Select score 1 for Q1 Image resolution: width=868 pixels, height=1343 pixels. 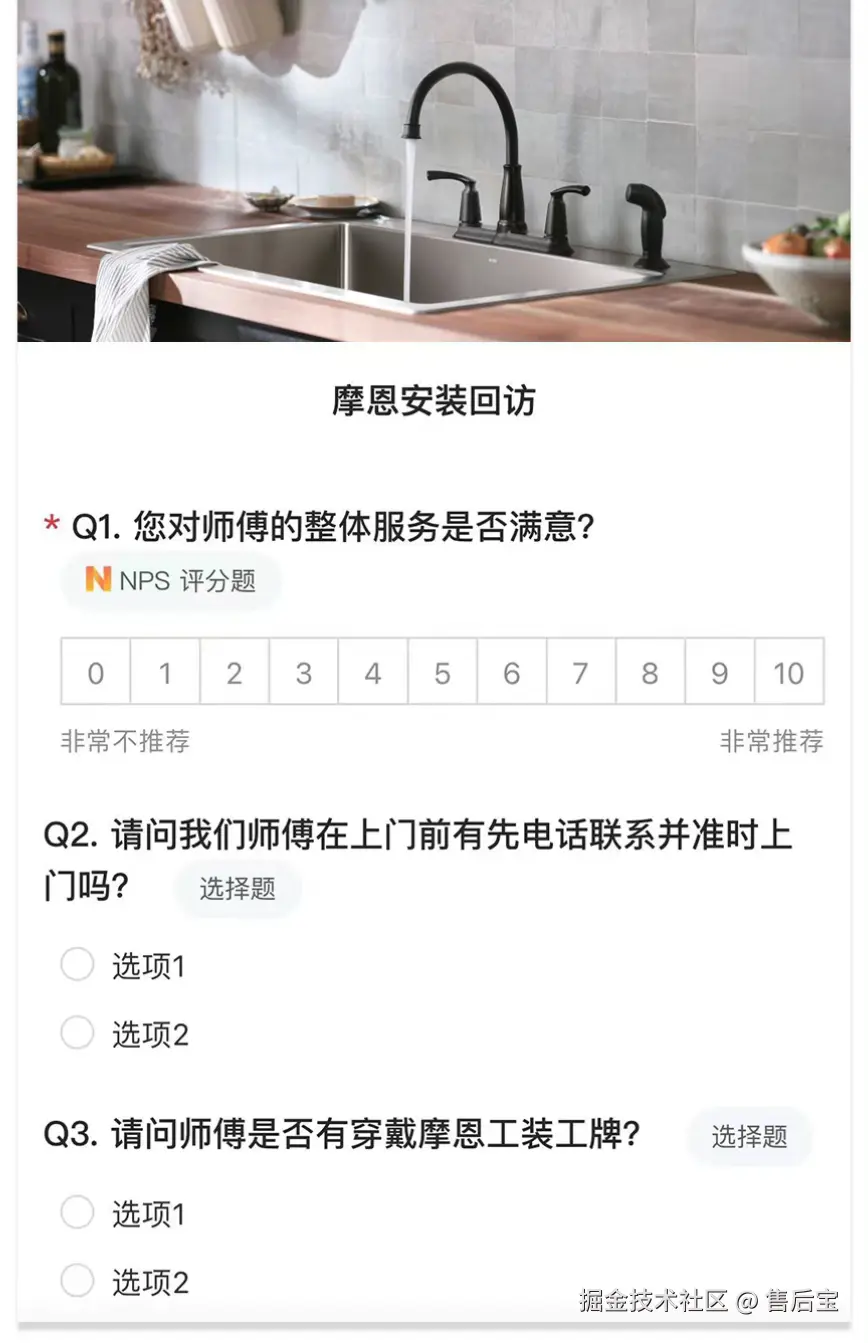coord(165,672)
